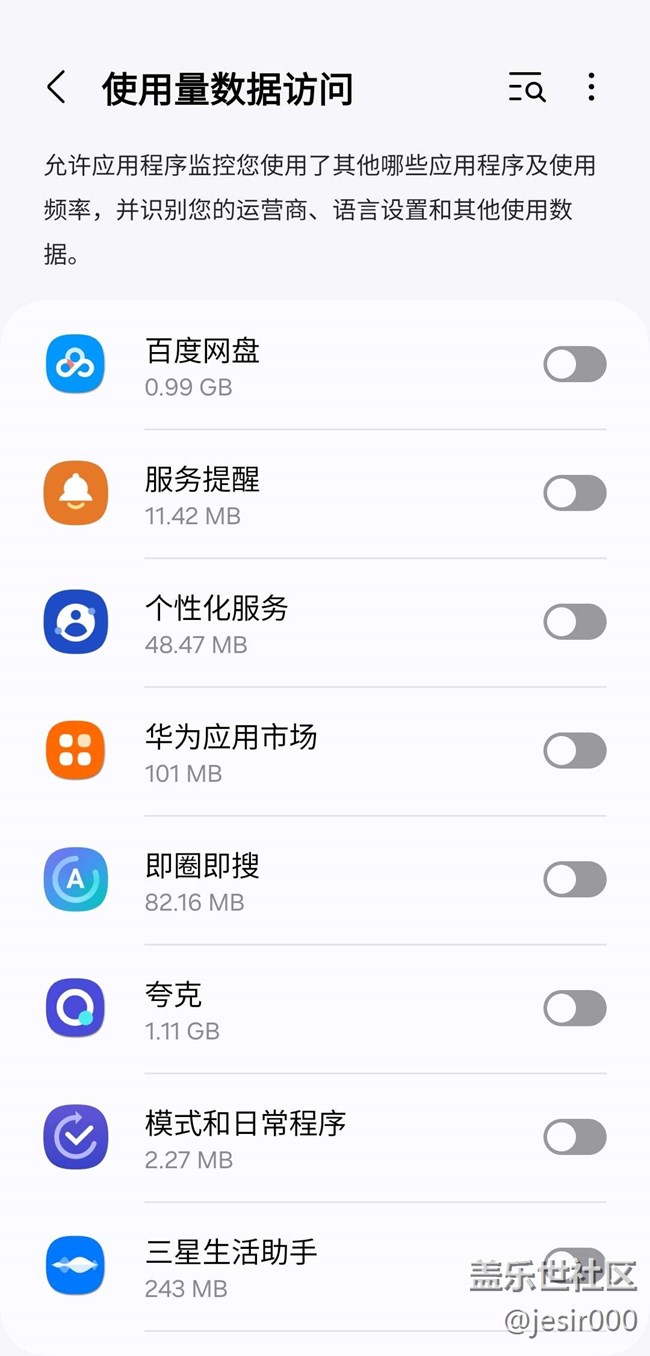Select the 服务提醒 entry
Viewport: 650px width, 1356px height.
(x=300, y=494)
